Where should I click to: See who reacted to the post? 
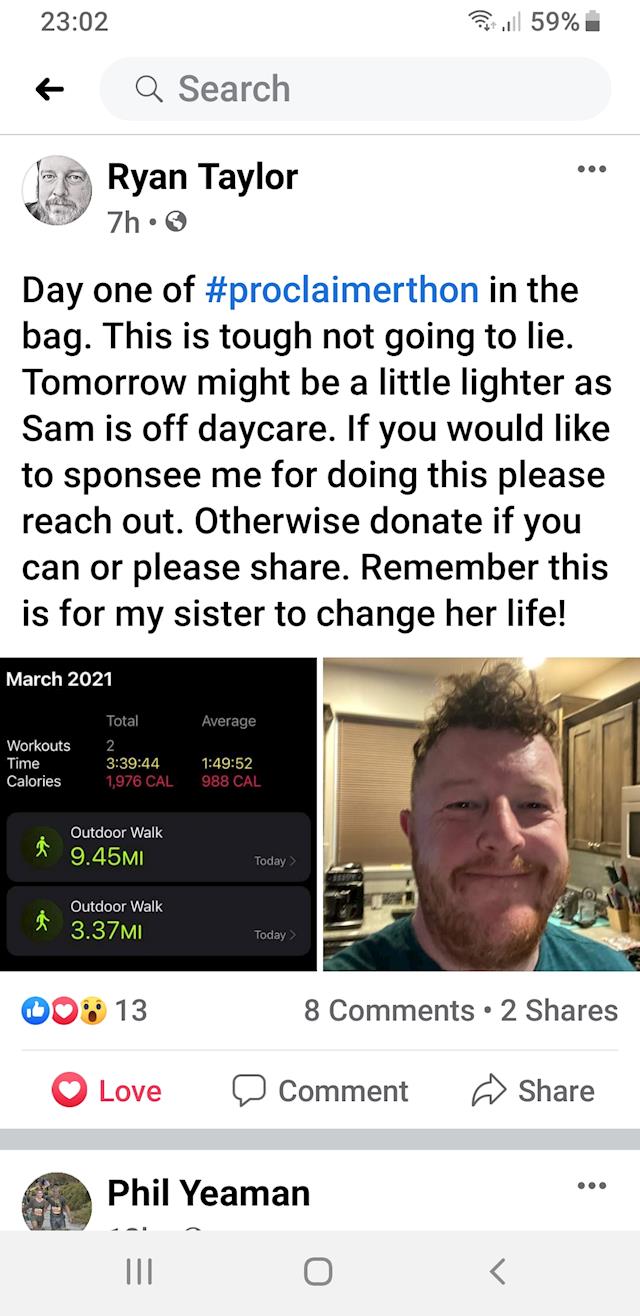(x=85, y=1010)
